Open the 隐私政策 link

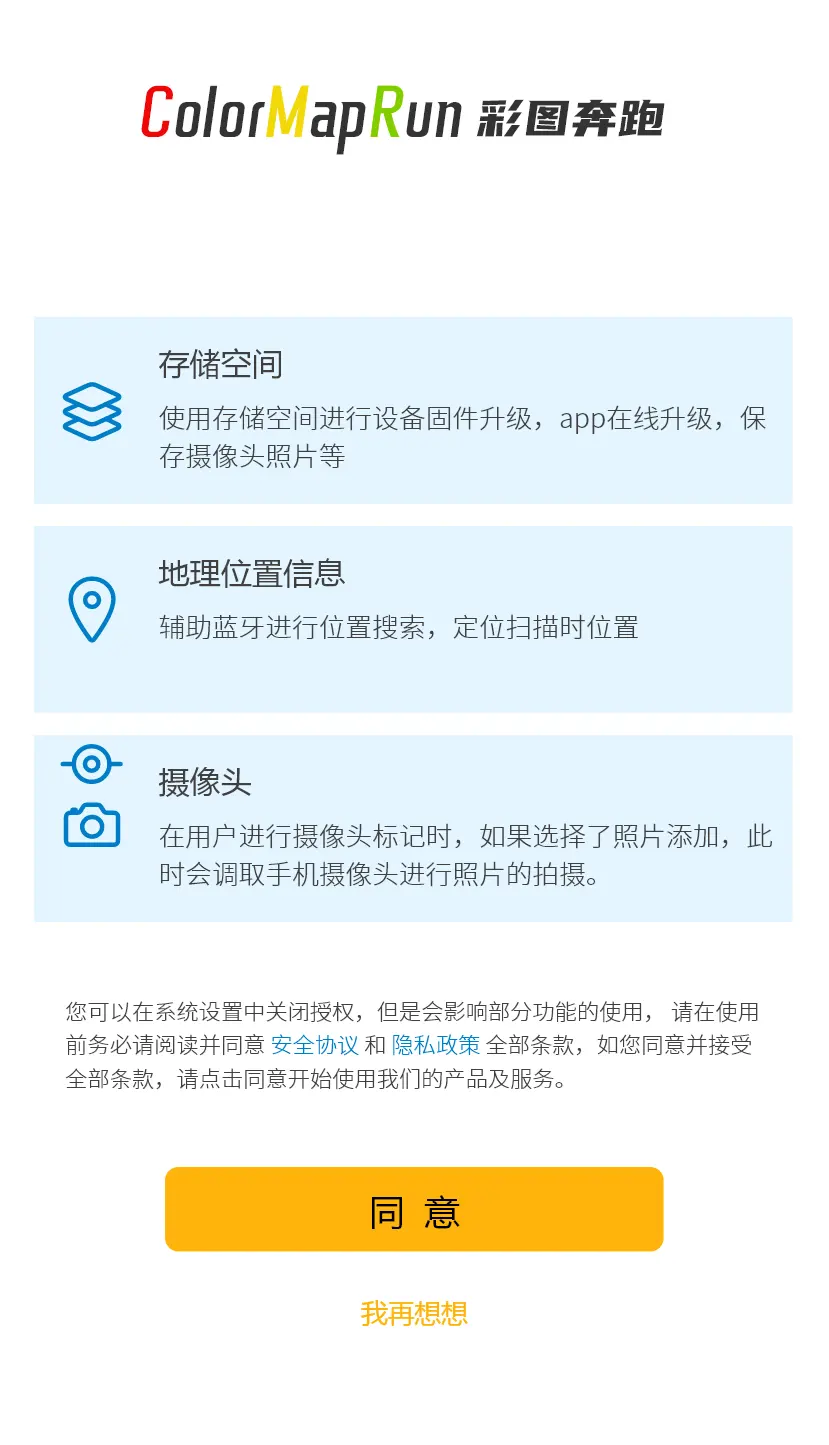click(435, 1045)
